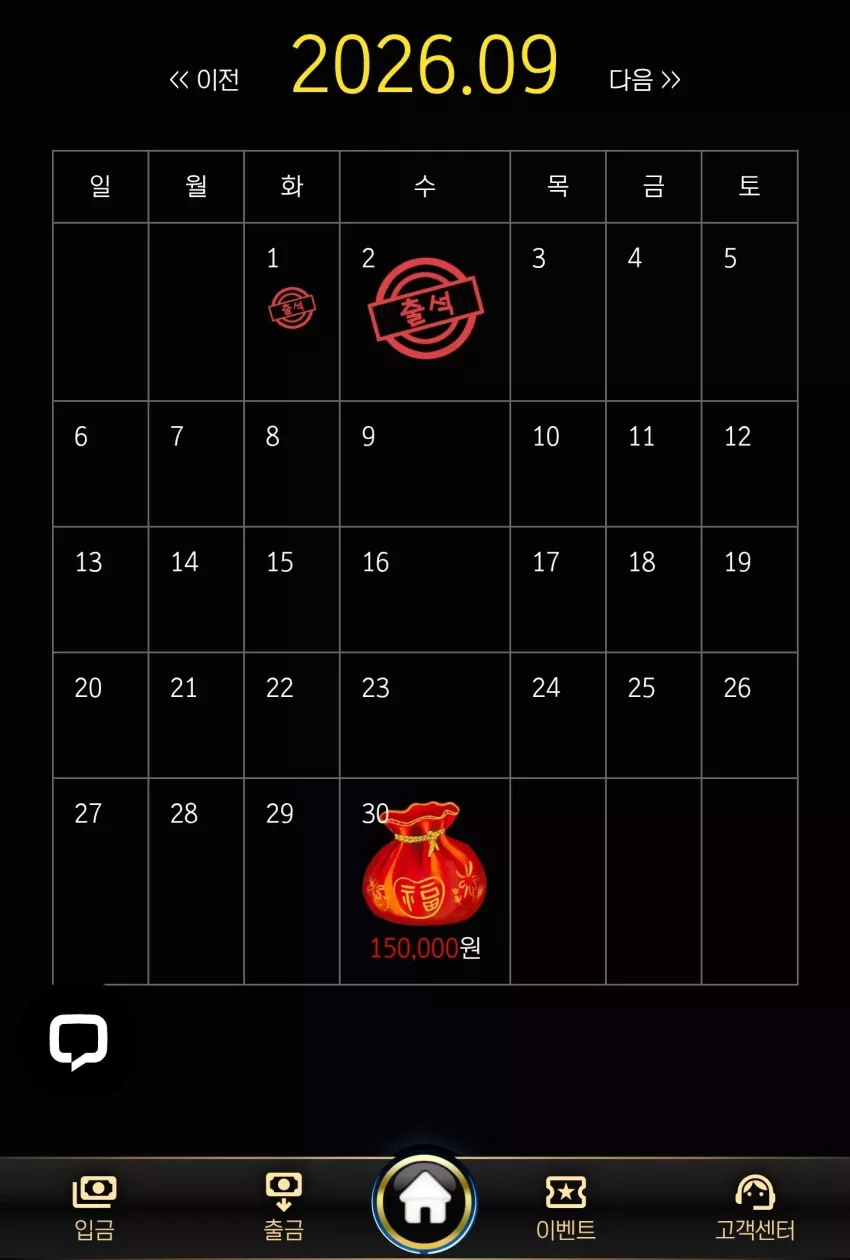Go to the next month with 다음

click(x=645, y=80)
